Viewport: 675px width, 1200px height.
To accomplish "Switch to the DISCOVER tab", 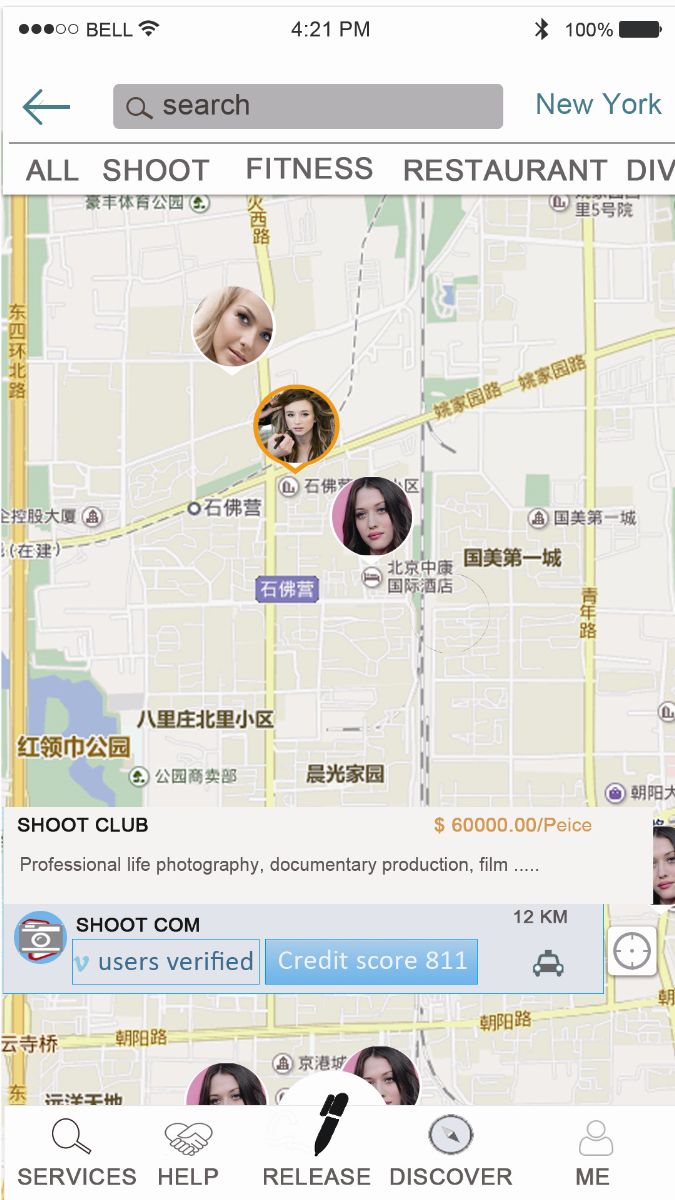I will click(x=450, y=1153).
